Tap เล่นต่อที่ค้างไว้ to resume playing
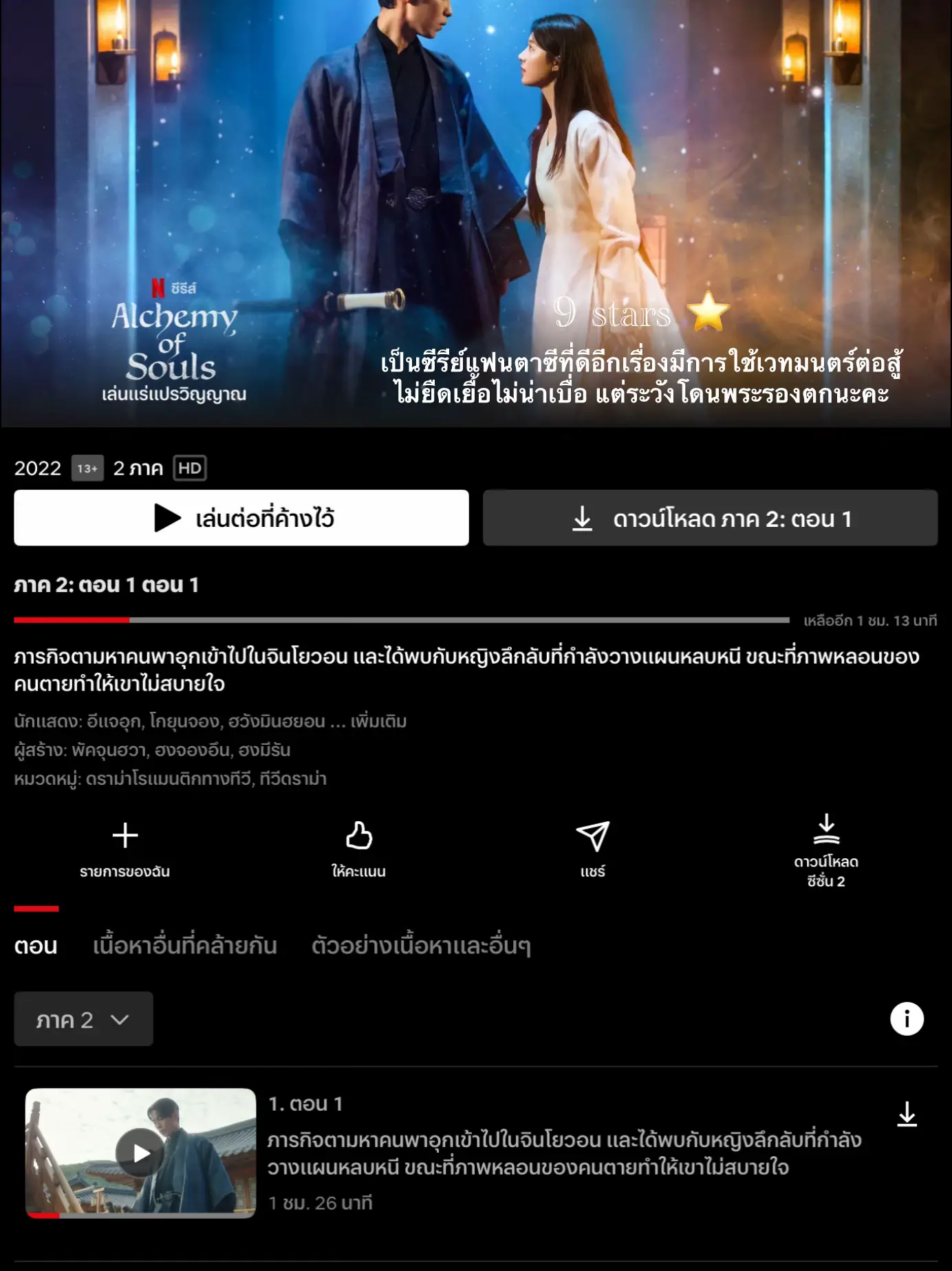This screenshot has height=1271, width=952. click(241, 518)
